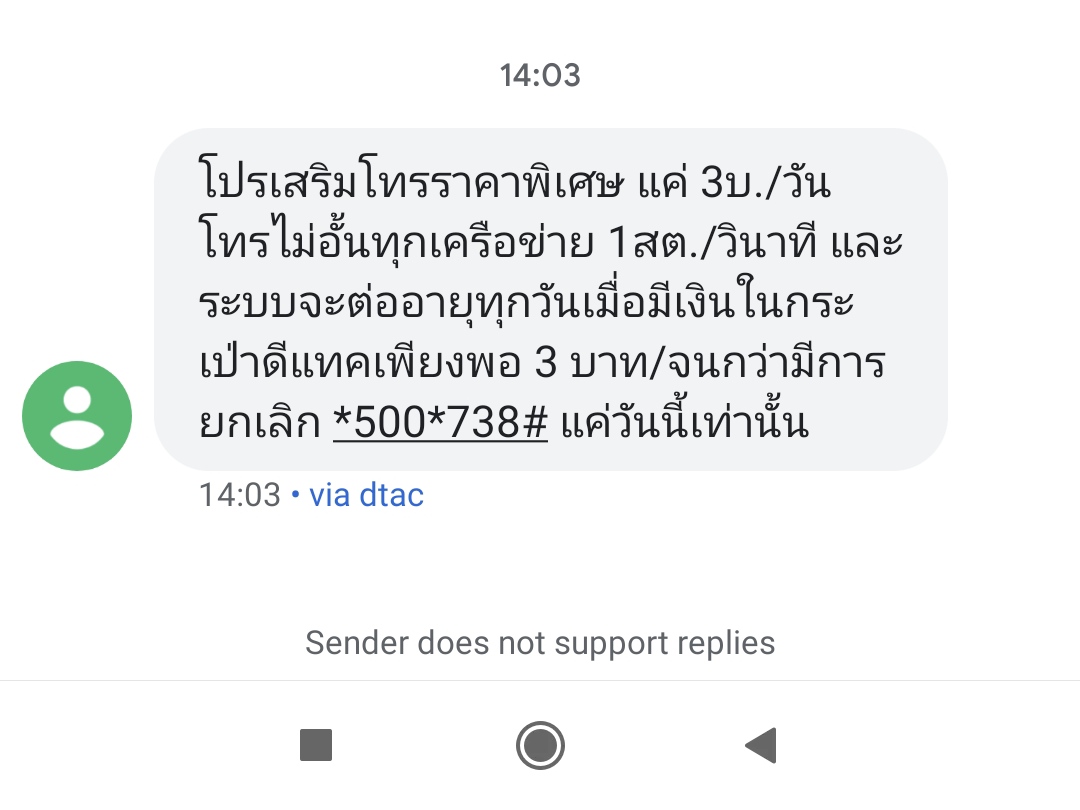The image size is (1080, 810).
Task: Navigate back with the triangle button
Action: (761, 745)
